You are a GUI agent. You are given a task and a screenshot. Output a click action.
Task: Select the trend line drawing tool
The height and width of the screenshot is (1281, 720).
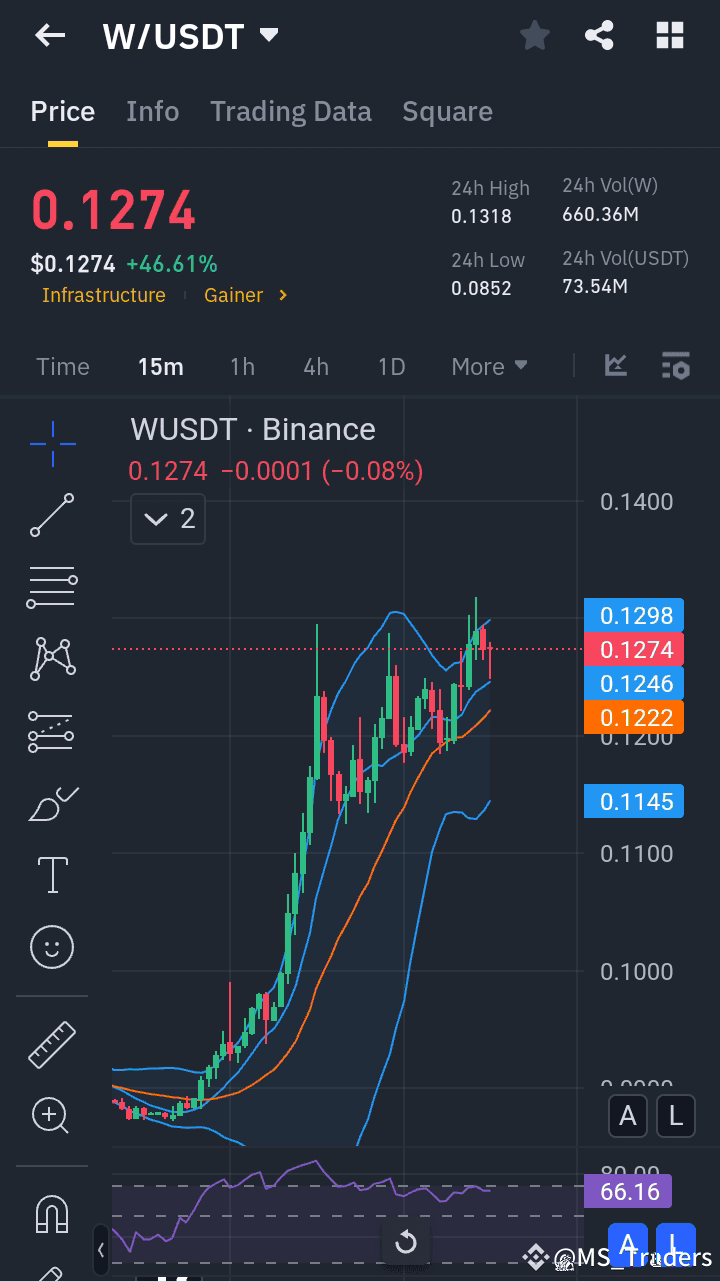point(50,515)
